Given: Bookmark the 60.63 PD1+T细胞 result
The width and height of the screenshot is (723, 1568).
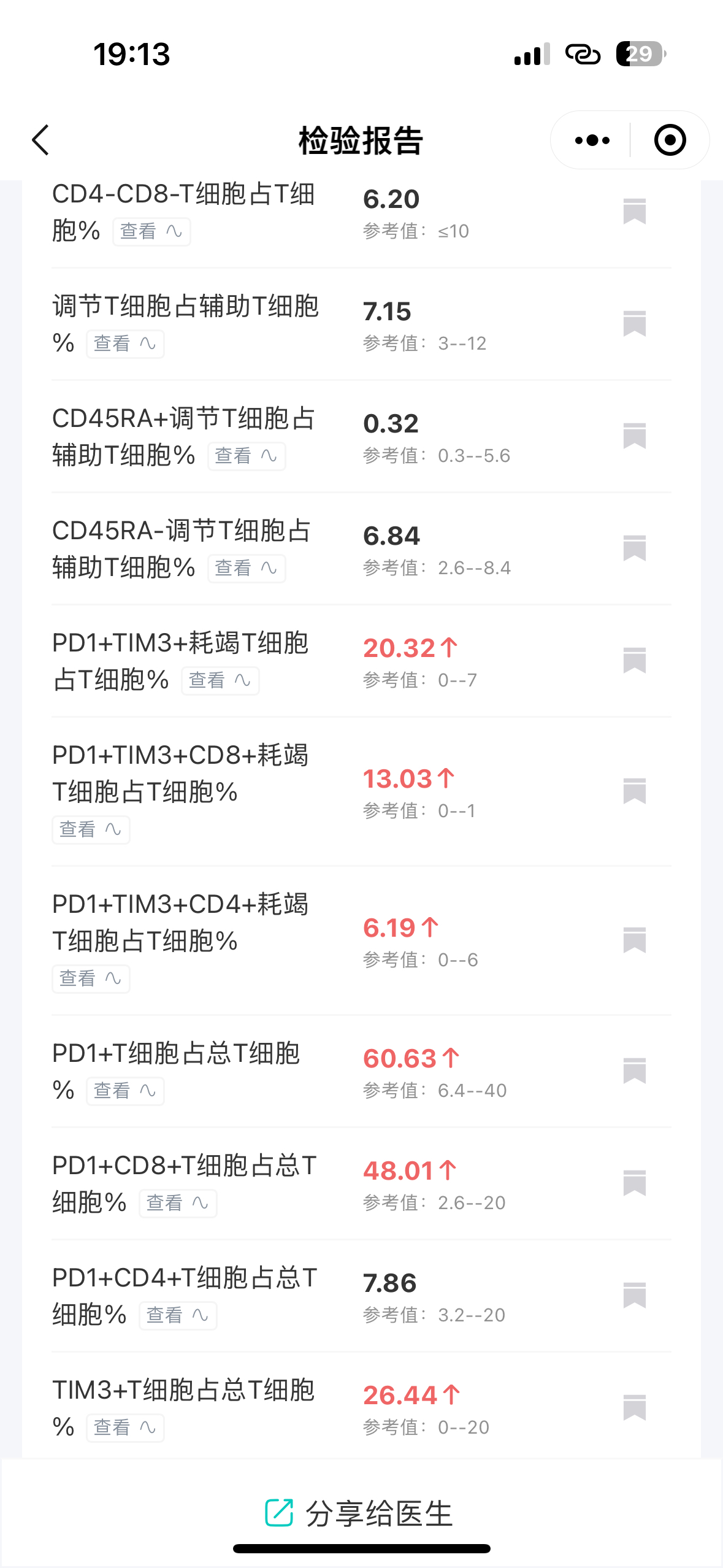Looking at the screenshot, I should tap(635, 1071).
